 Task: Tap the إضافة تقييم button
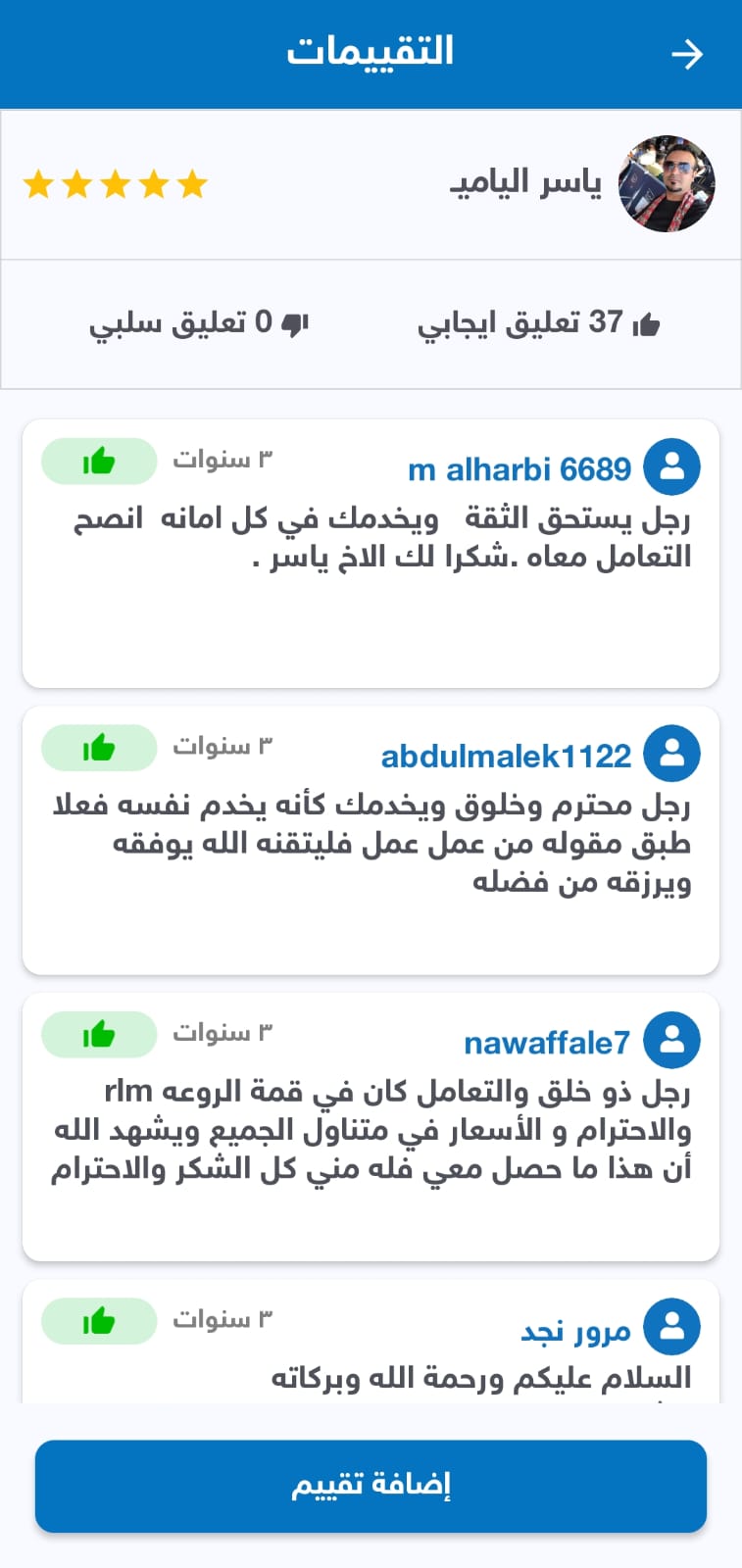(371, 1486)
